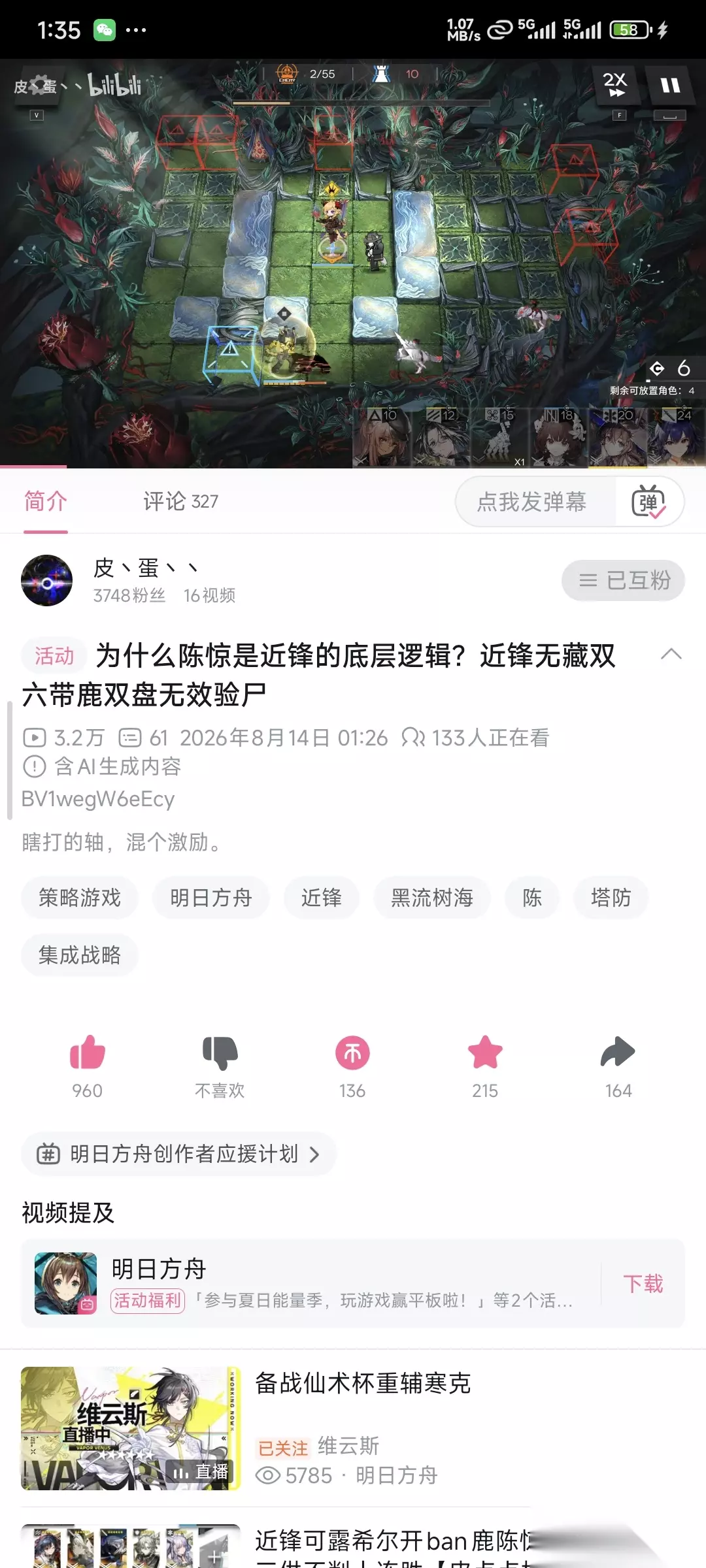Toggle the 弹 danmaku display switch

click(x=648, y=502)
